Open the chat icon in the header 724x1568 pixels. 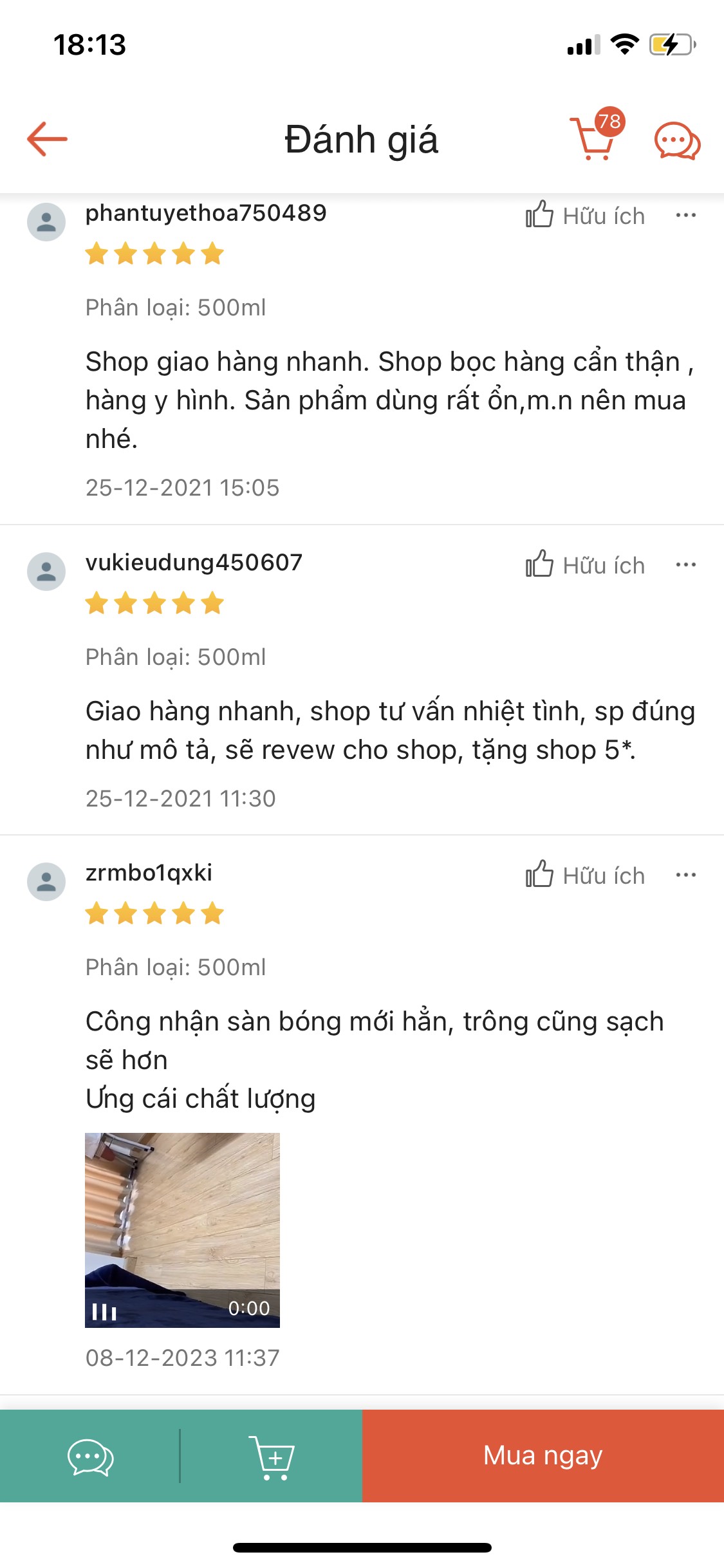(x=676, y=140)
